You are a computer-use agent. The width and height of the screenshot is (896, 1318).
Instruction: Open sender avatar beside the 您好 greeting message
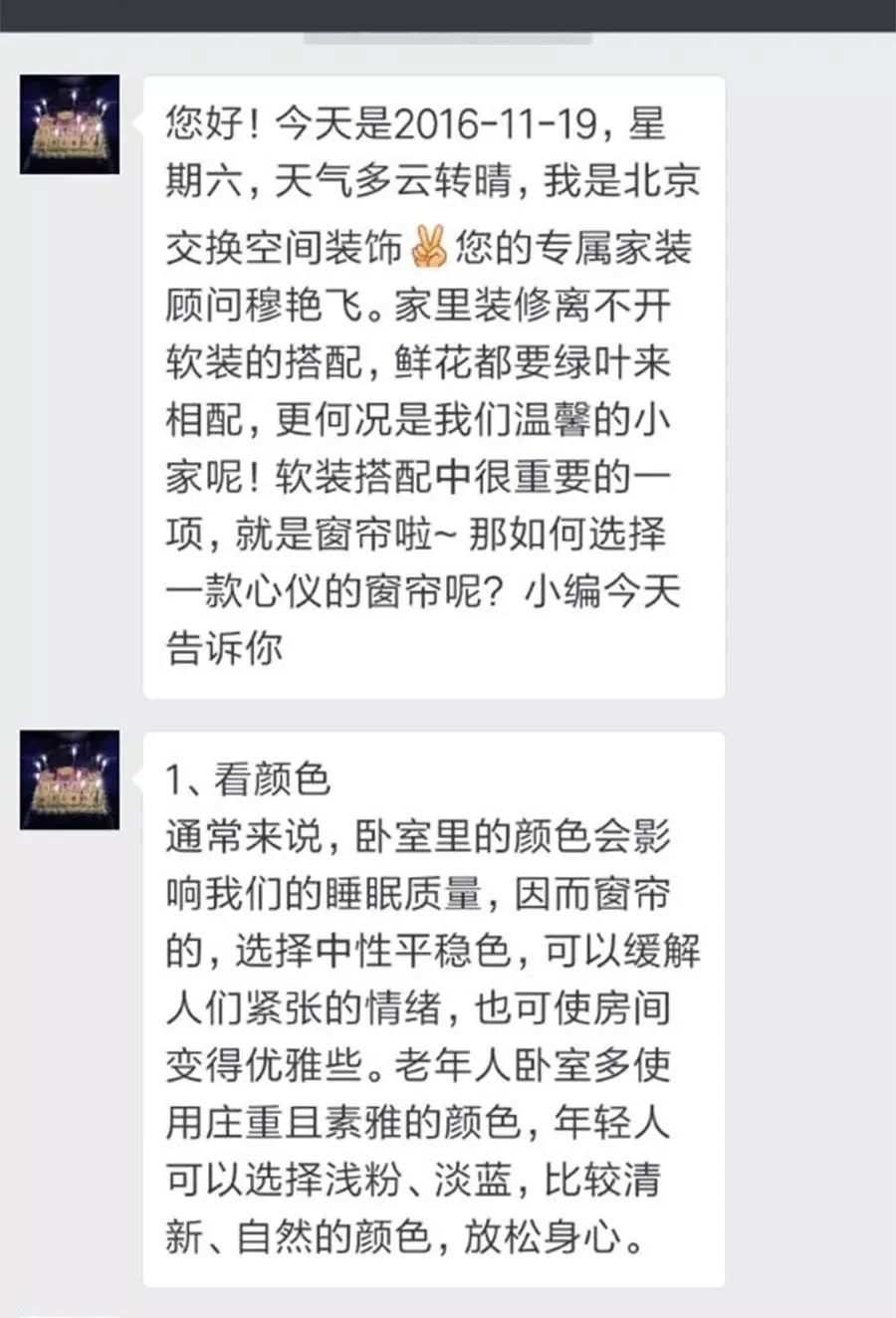click(x=70, y=125)
